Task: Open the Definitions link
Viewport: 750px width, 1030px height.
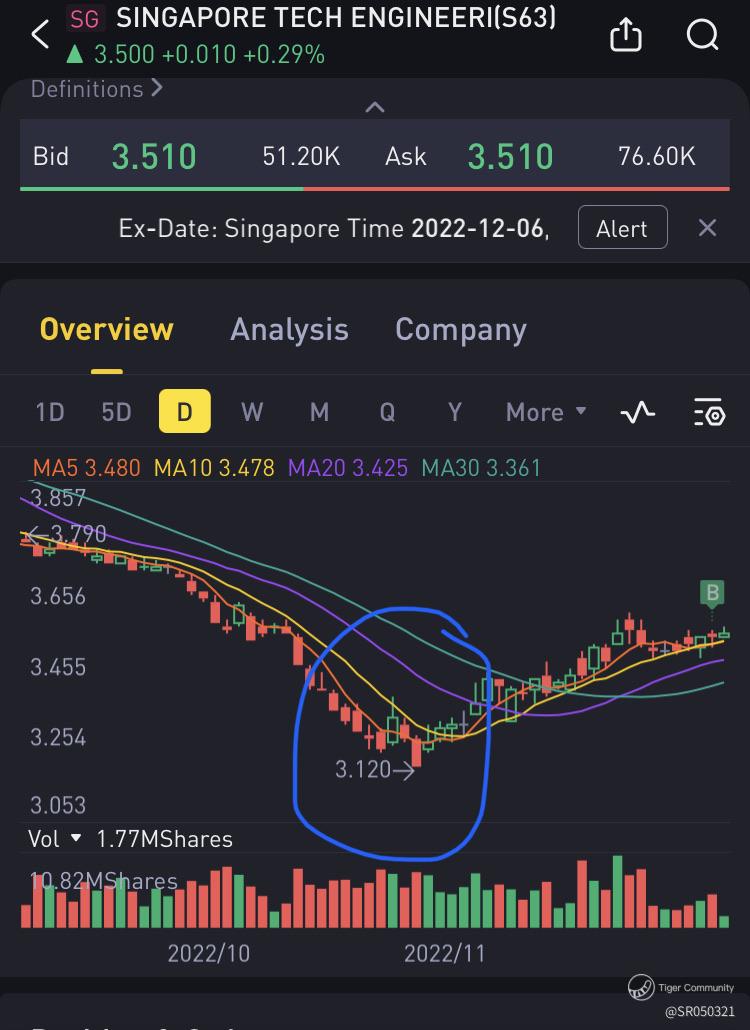Action: (x=96, y=89)
